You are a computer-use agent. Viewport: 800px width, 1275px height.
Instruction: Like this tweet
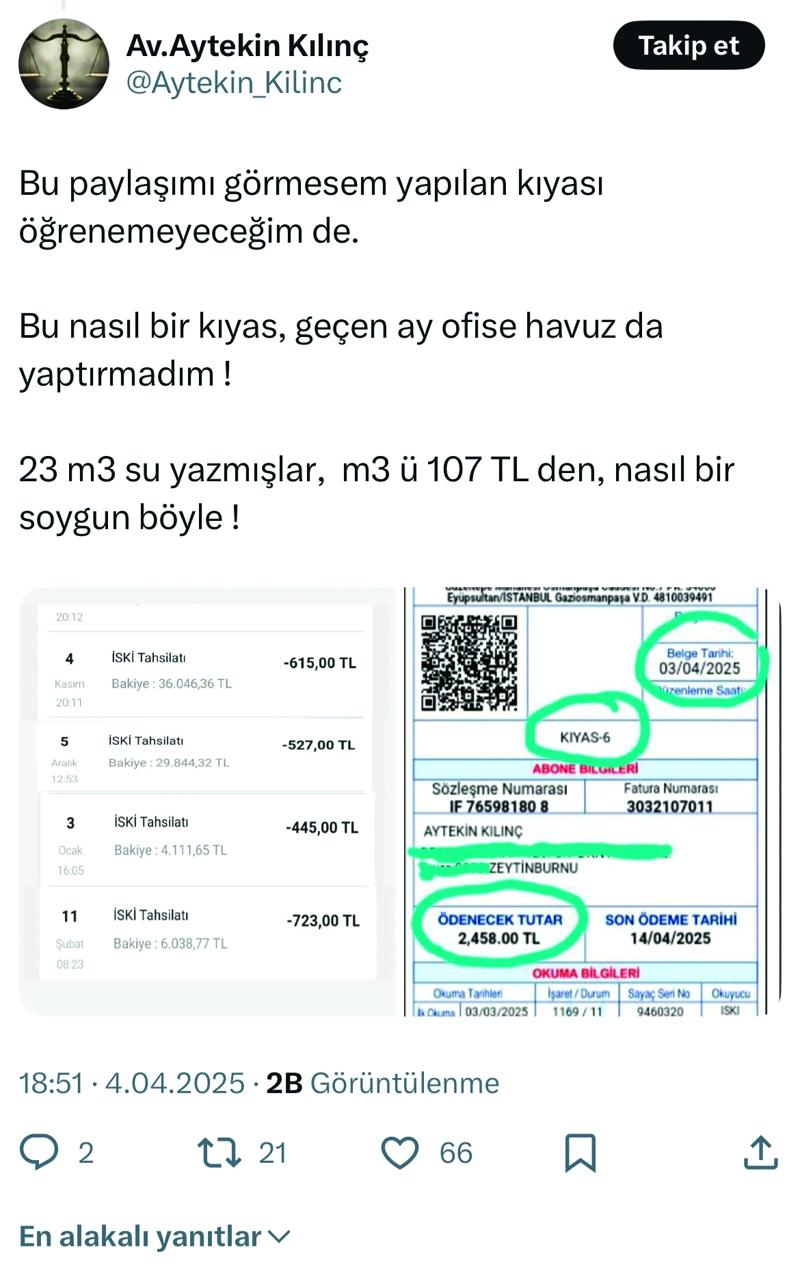tap(401, 1152)
